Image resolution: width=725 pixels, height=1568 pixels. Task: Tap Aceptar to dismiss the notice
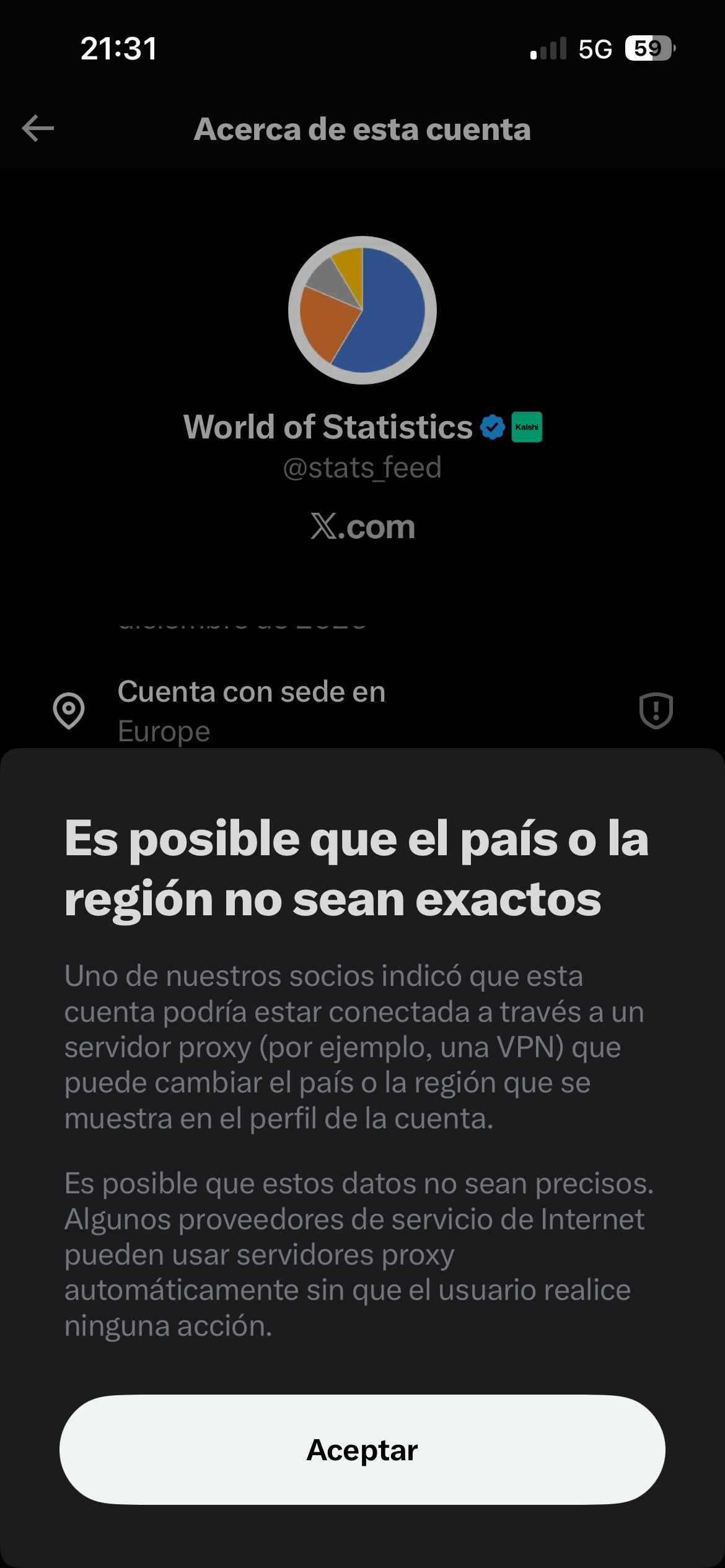click(x=362, y=1450)
